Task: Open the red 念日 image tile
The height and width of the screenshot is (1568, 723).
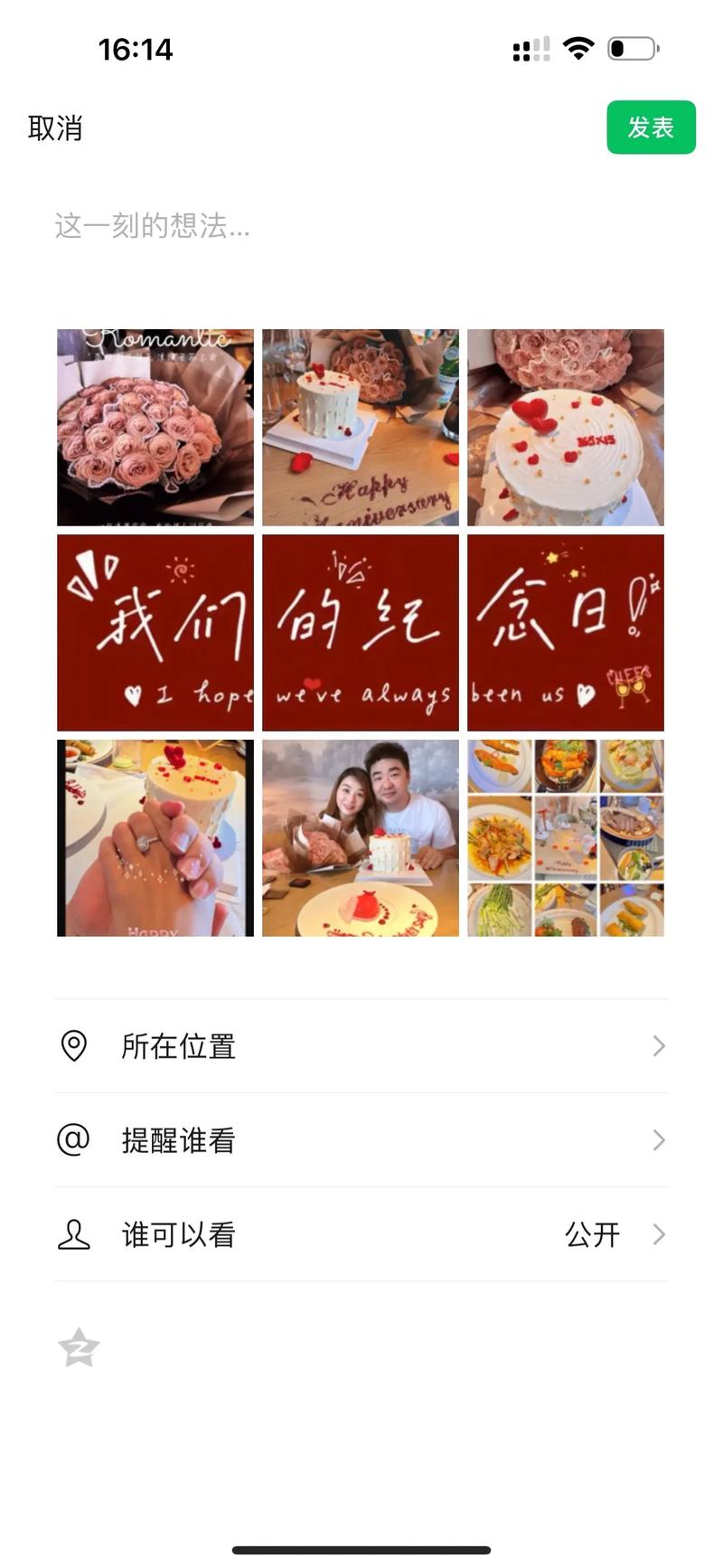Action: click(566, 633)
